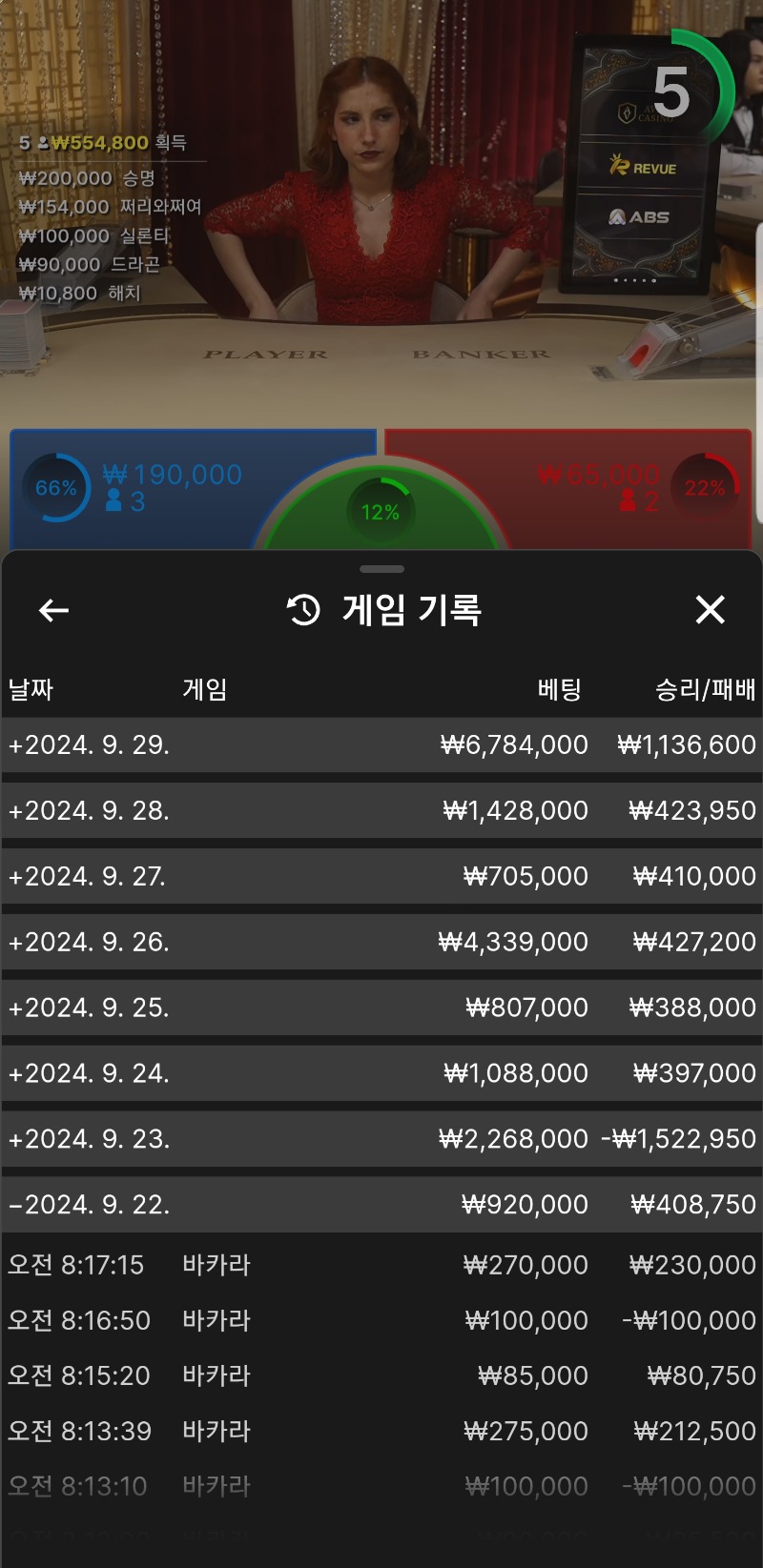Expand the 2024. 9. 29. history row
The height and width of the screenshot is (1568, 763).
point(381,744)
